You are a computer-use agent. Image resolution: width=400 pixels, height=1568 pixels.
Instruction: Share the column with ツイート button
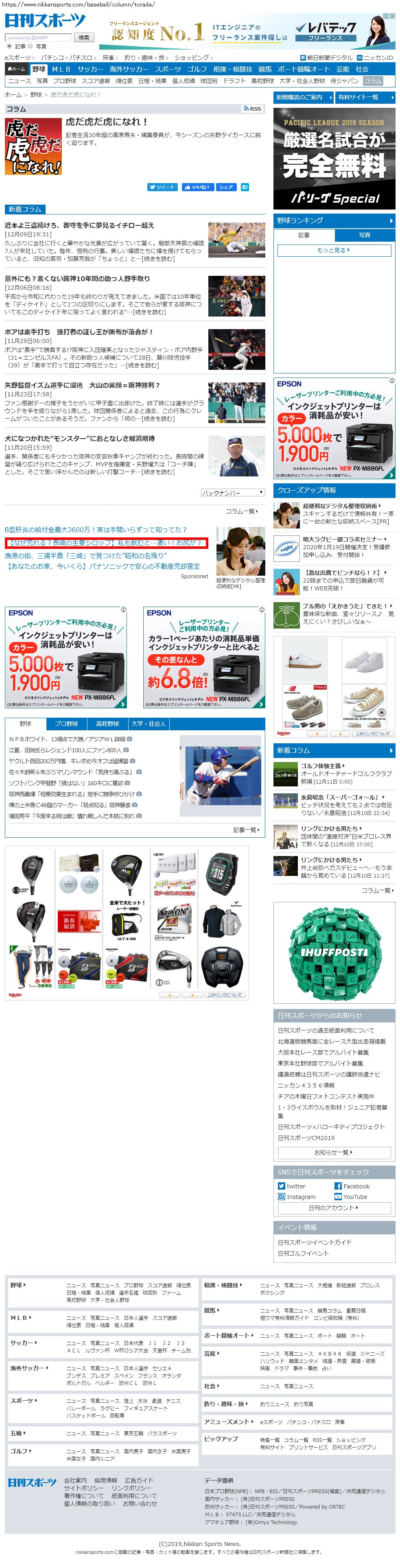[x=162, y=188]
